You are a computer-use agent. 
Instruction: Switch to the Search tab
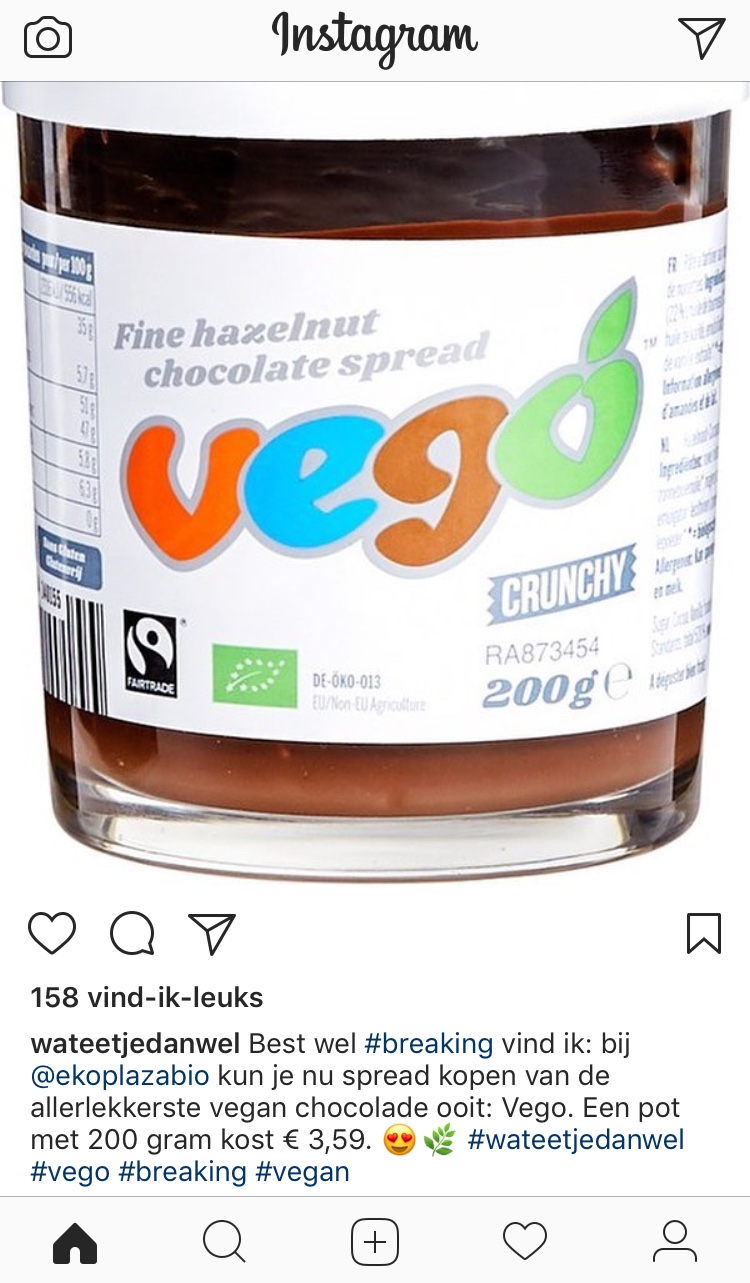pos(224,1242)
